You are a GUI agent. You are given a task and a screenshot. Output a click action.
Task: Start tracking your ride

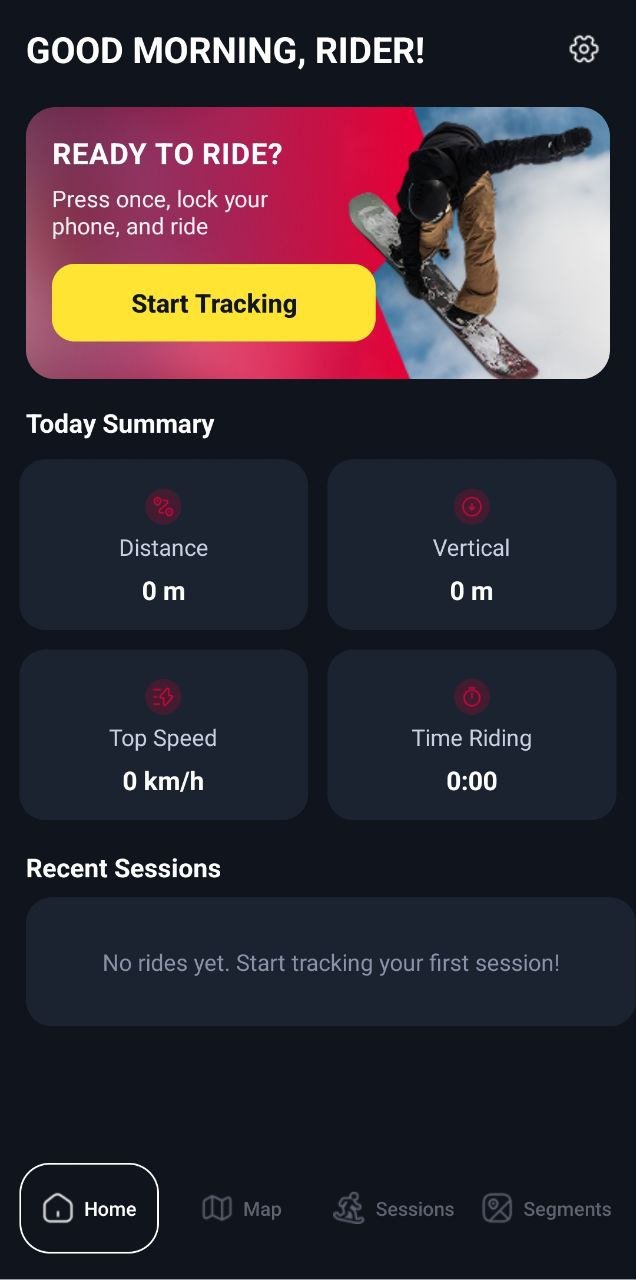click(x=214, y=303)
